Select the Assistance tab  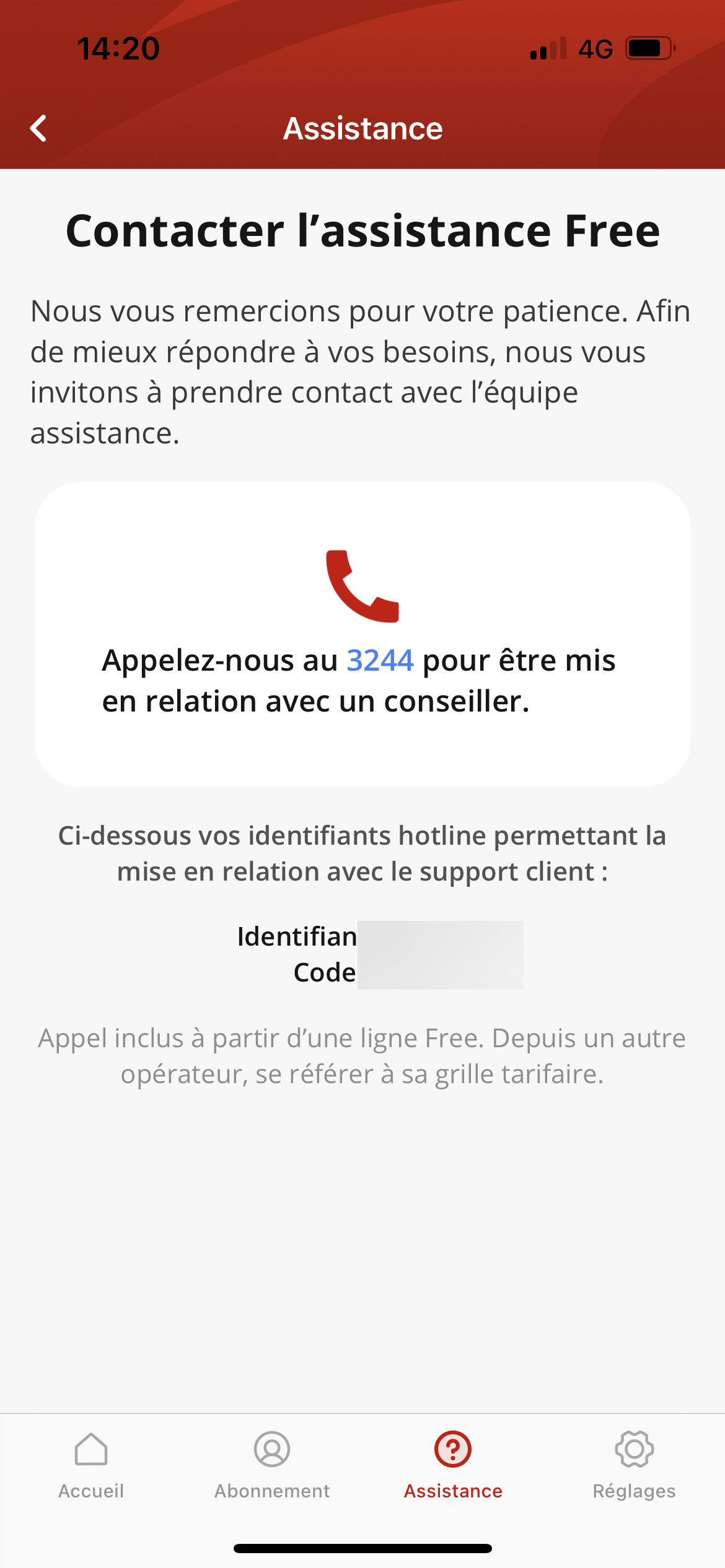(x=453, y=1464)
